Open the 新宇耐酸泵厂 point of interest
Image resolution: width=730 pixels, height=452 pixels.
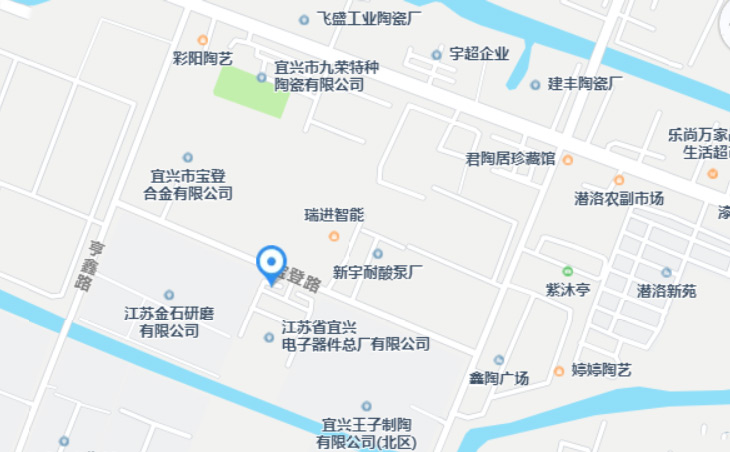[x=378, y=254]
